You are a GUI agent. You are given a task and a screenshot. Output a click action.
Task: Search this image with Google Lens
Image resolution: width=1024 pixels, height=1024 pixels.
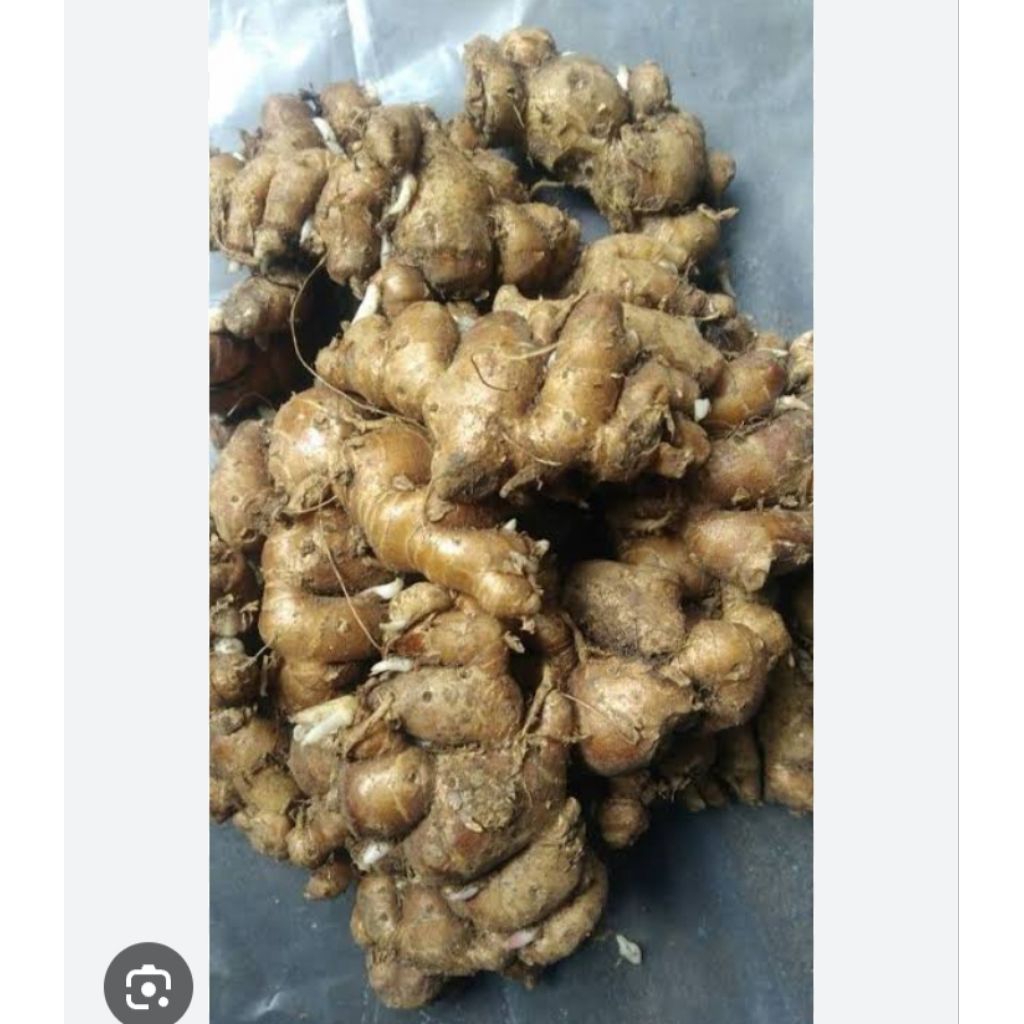(148, 987)
